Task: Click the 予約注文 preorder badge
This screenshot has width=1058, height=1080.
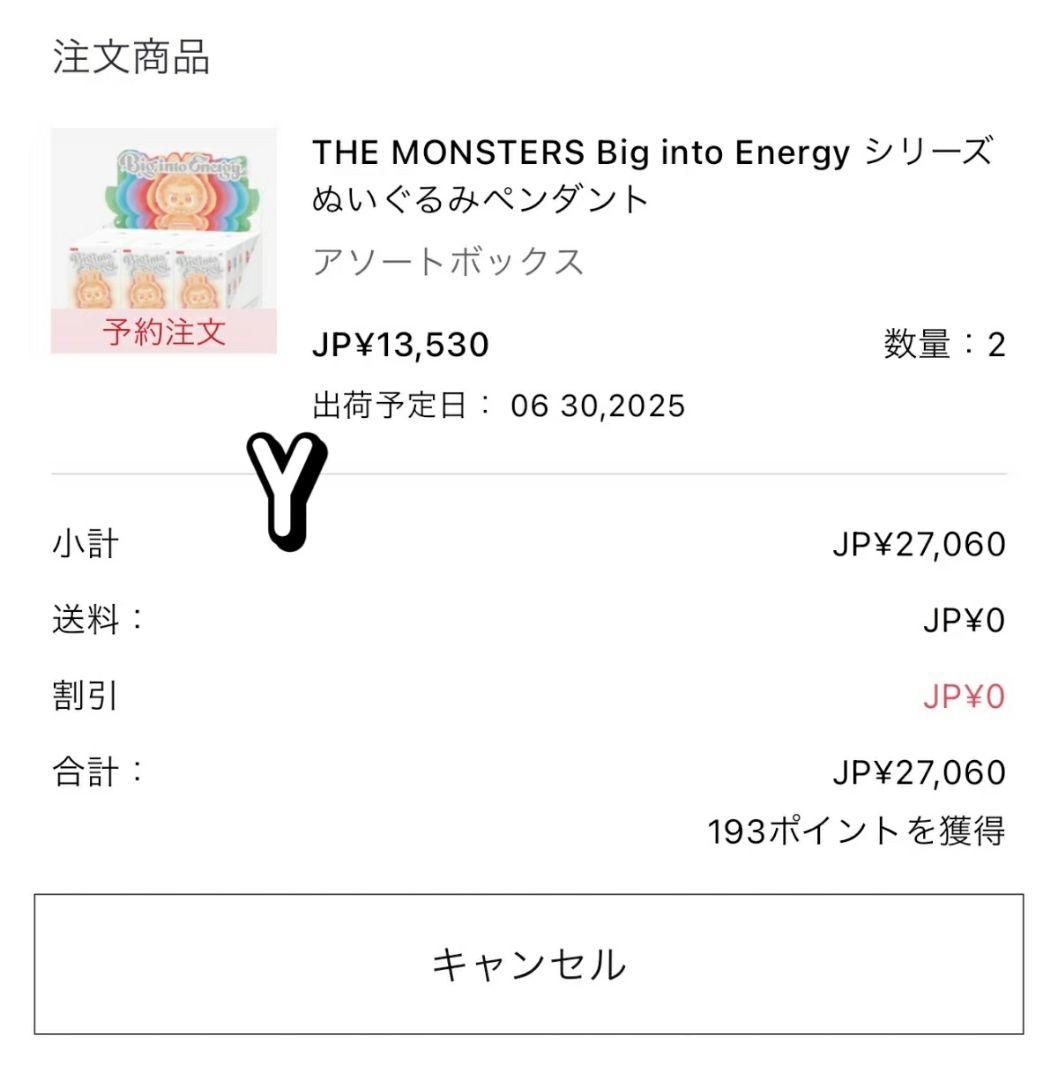Action: pyautogui.click(x=165, y=332)
